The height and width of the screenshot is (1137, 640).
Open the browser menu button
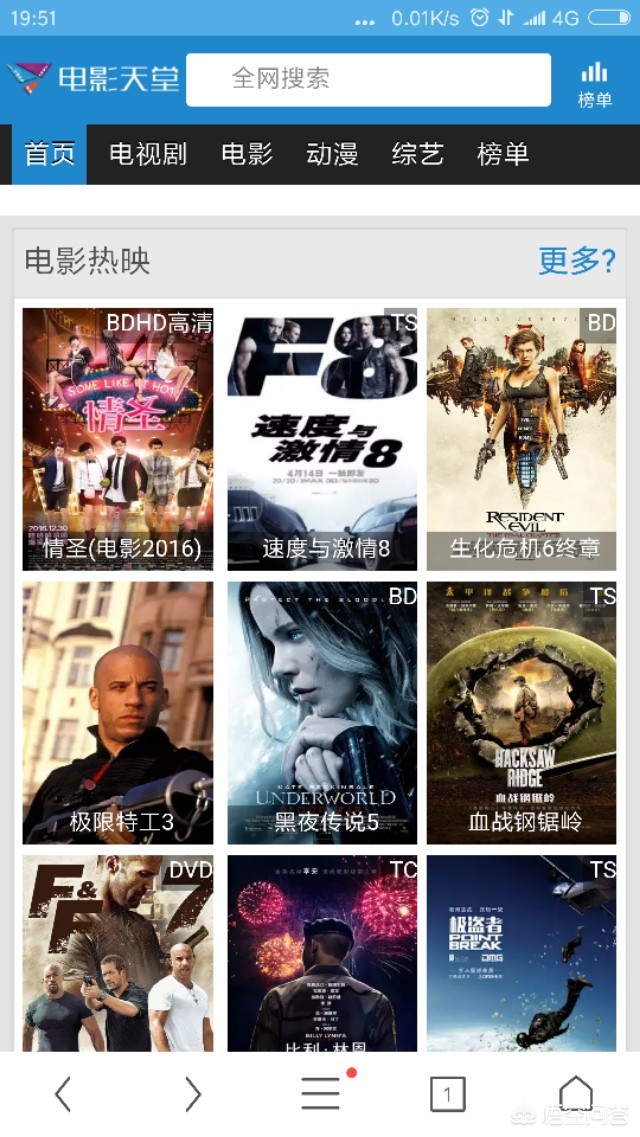pyautogui.click(x=321, y=1094)
